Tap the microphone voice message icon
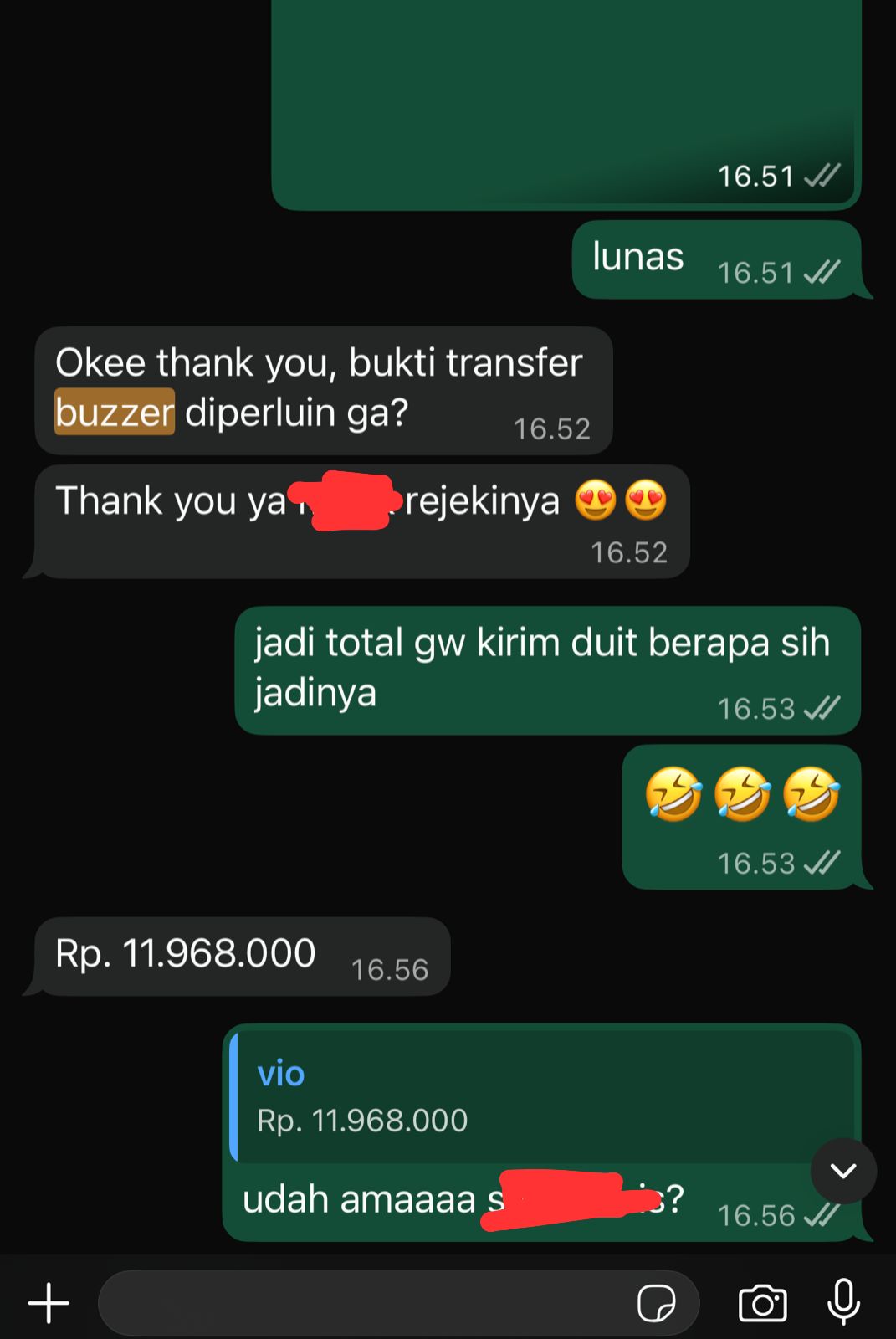The image size is (896, 1339). pyautogui.click(x=843, y=1301)
